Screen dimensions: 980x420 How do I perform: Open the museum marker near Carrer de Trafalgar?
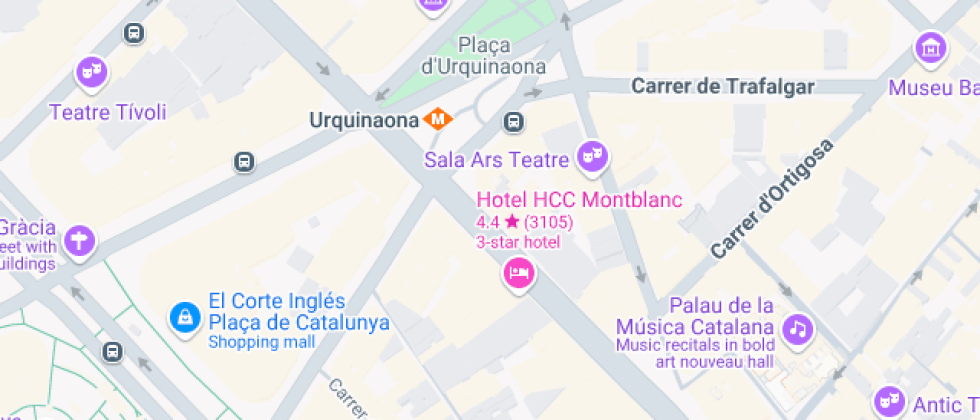pos(930,47)
